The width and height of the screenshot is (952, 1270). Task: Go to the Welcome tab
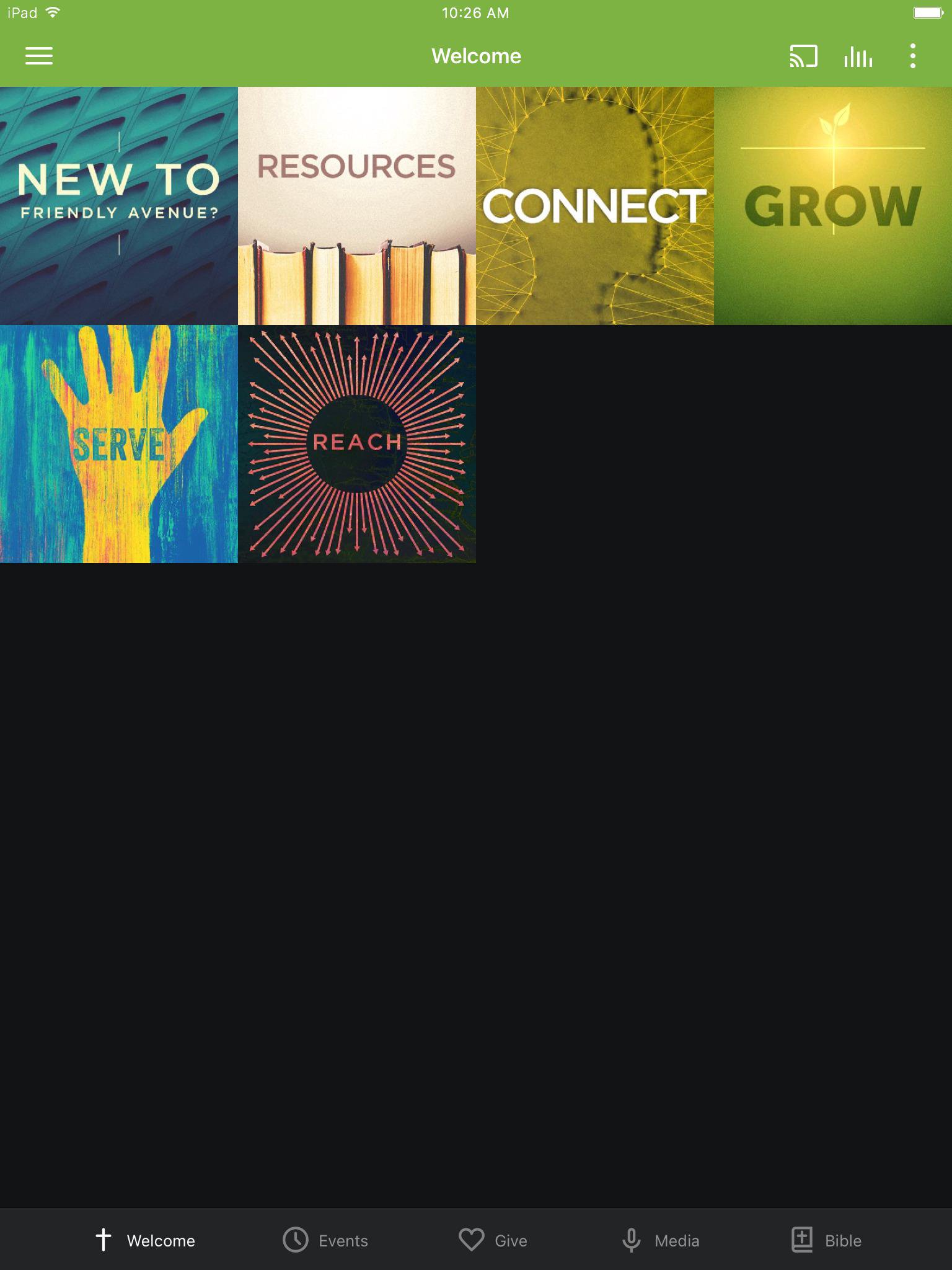click(145, 1240)
